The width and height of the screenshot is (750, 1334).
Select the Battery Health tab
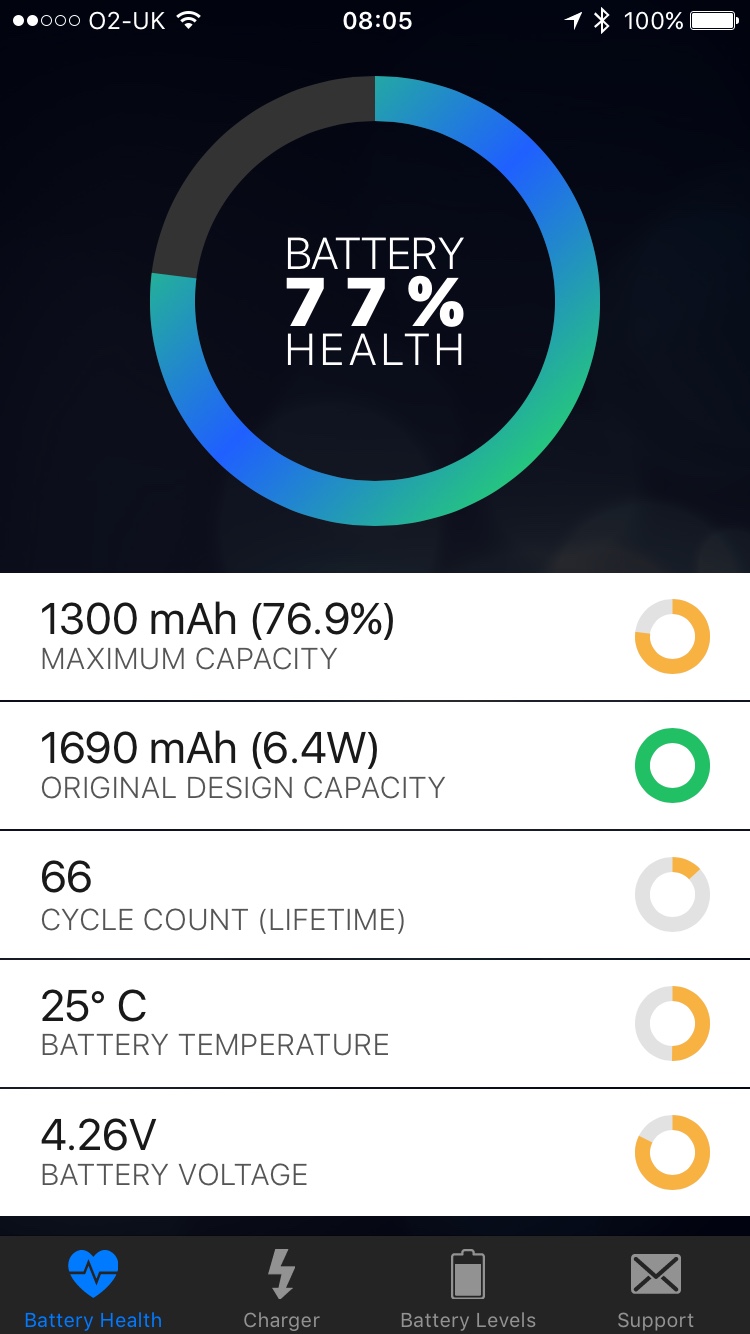click(93, 1288)
